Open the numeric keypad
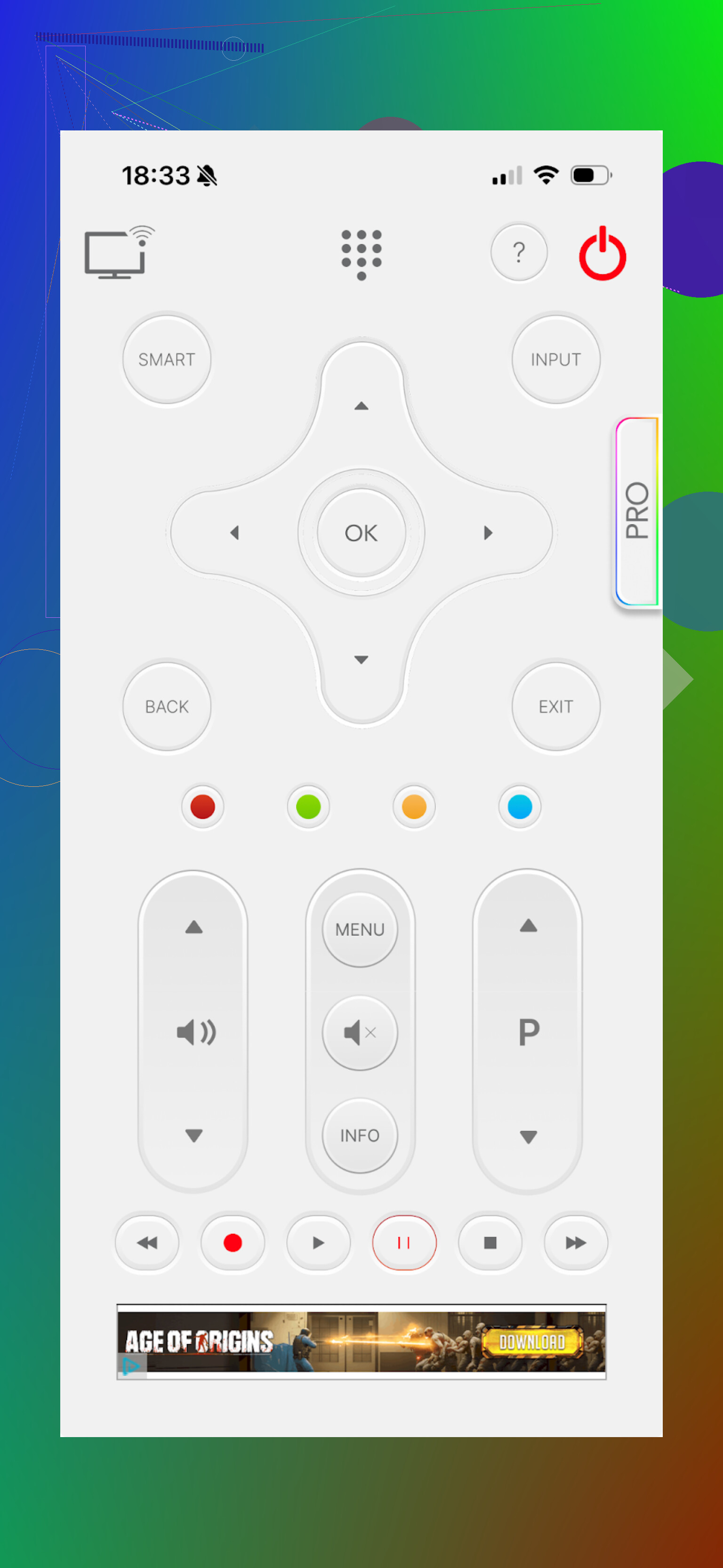 (361, 253)
